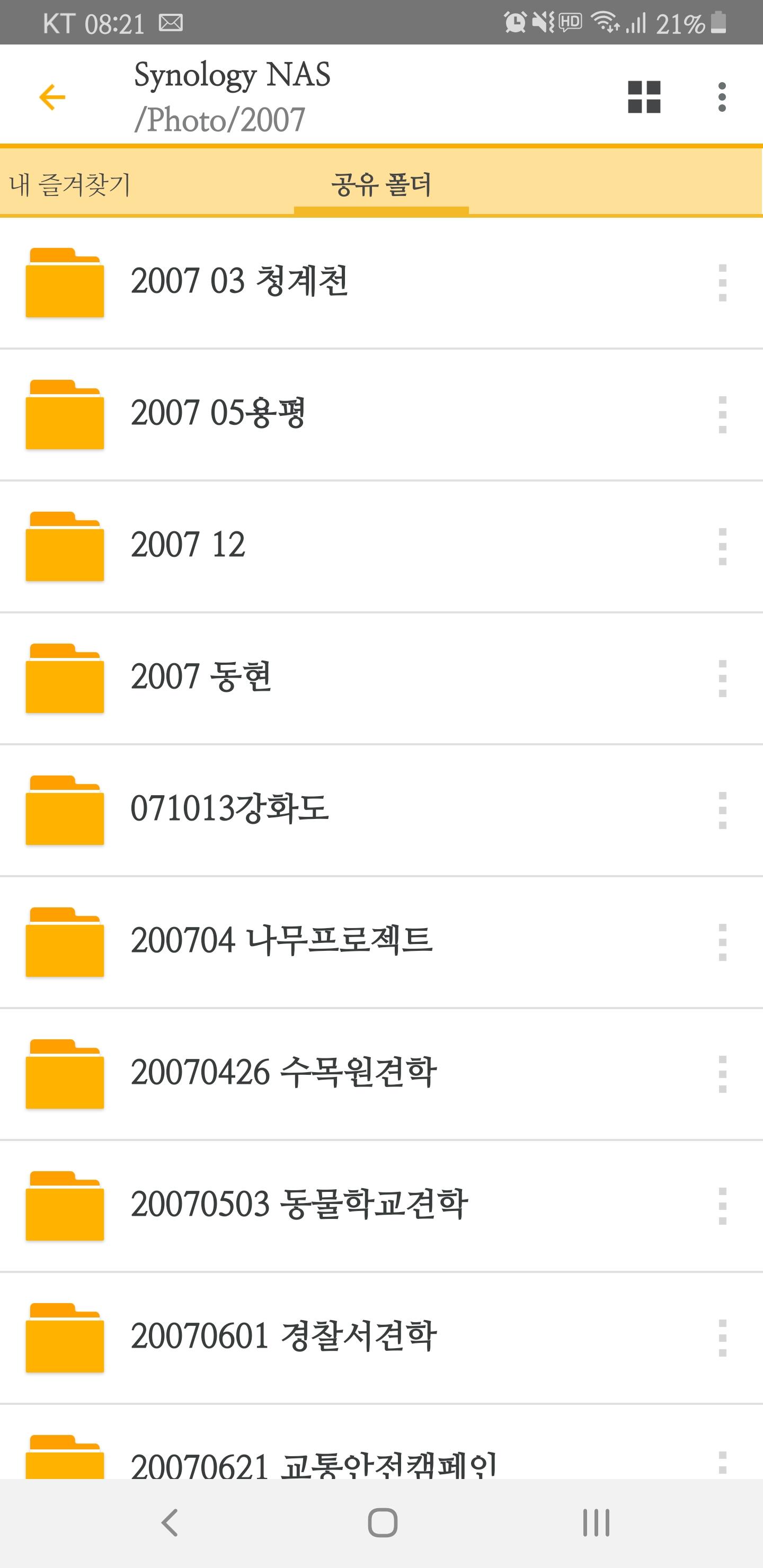Switch to the 내 즐겨찾기 tab
Image resolution: width=763 pixels, height=1568 pixels.
(x=70, y=184)
